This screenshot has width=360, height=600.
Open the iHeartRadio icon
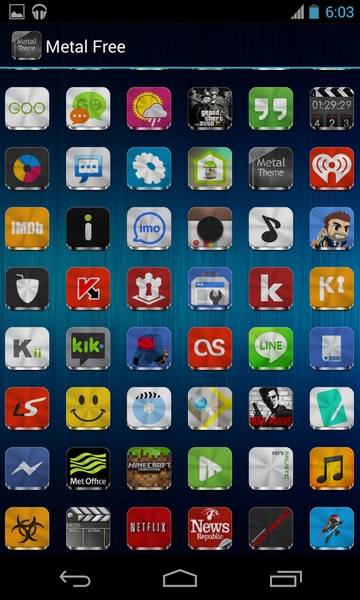coord(332,168)
